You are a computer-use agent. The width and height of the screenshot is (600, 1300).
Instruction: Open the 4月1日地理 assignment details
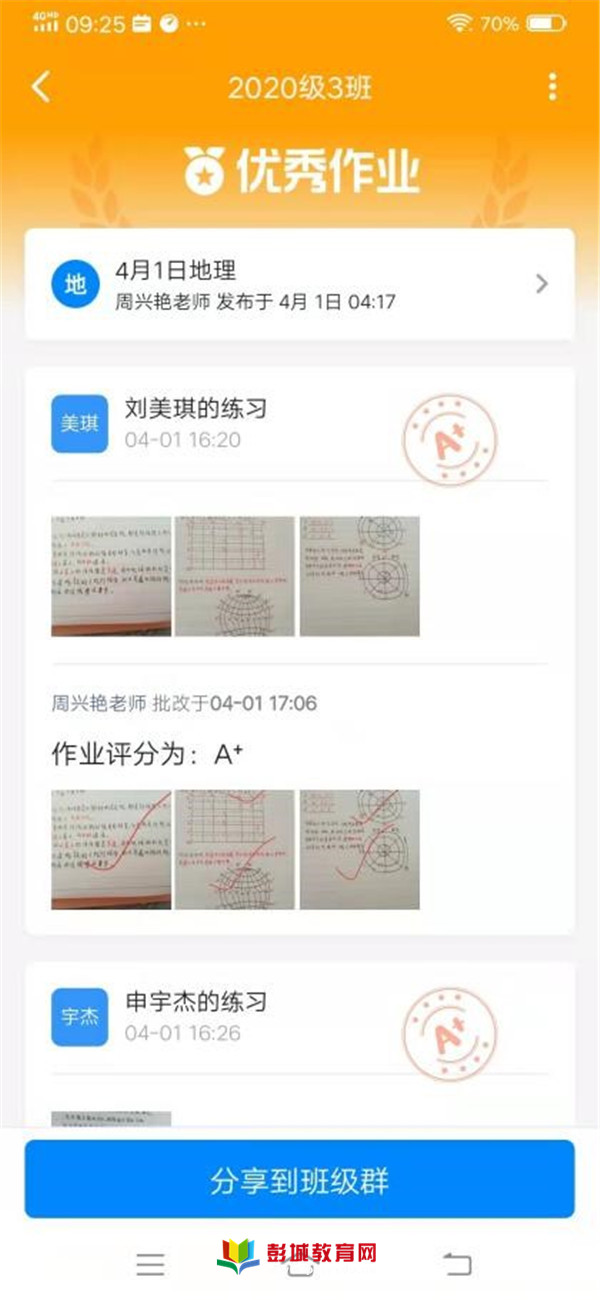tap(300, 284)
